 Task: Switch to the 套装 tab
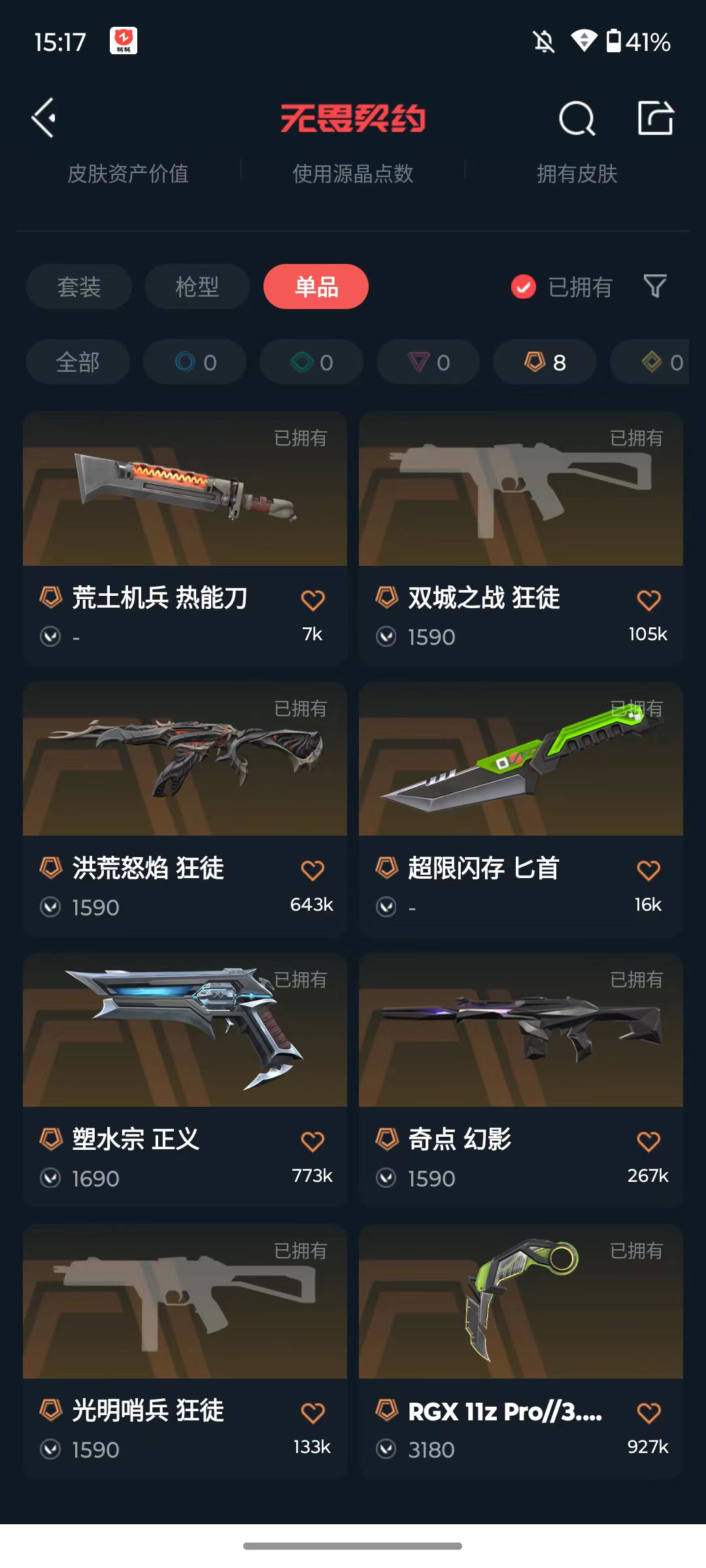point(79,287)
